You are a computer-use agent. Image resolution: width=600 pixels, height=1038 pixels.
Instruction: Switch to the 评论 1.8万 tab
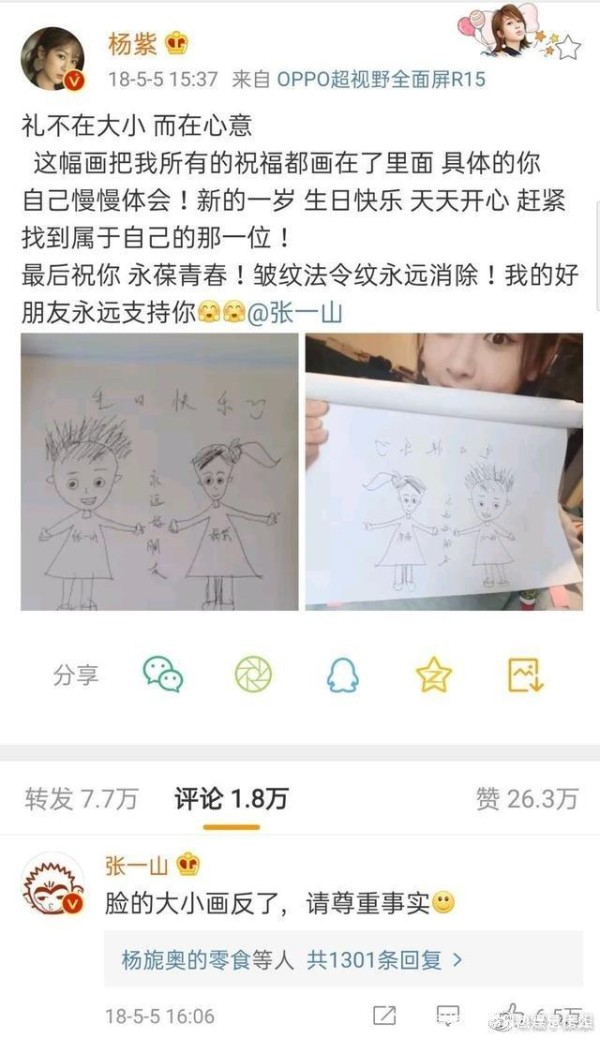[x=231, y=798]
